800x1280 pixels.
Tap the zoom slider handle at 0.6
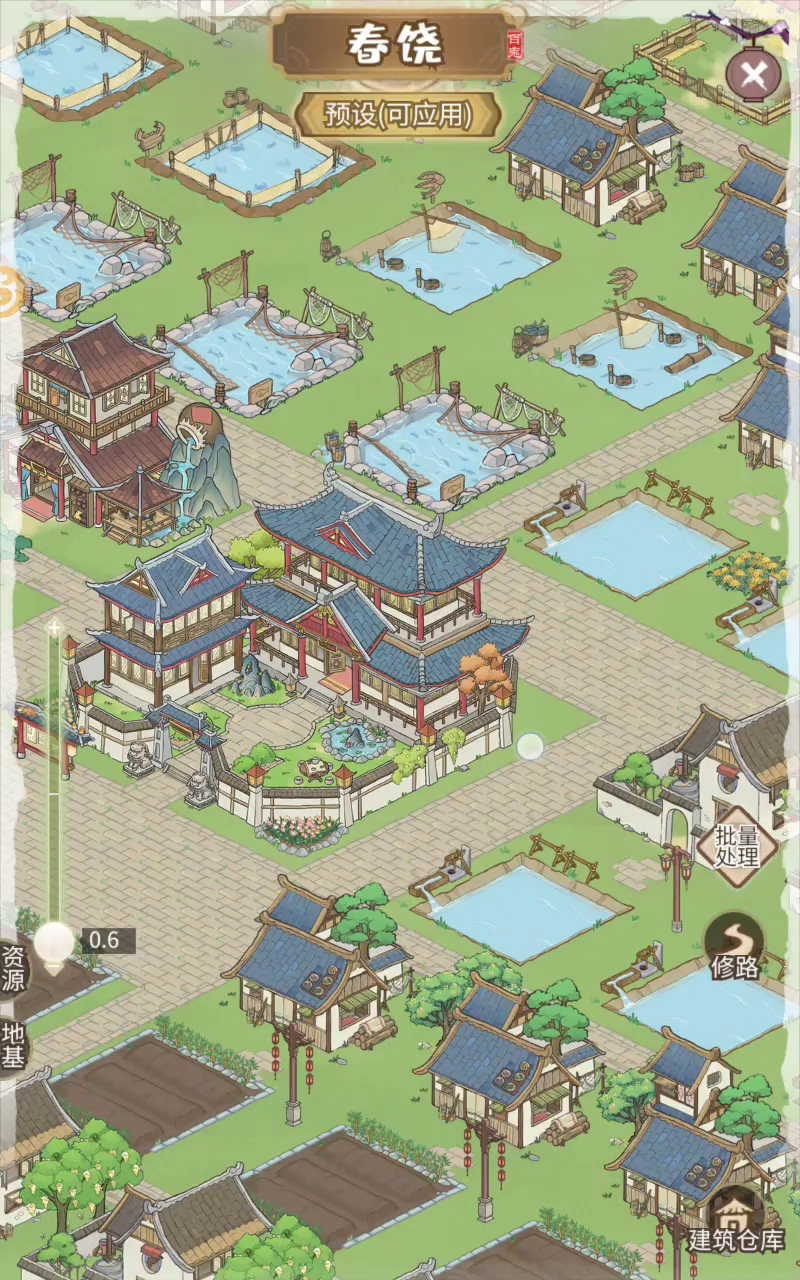pos(55,941)
